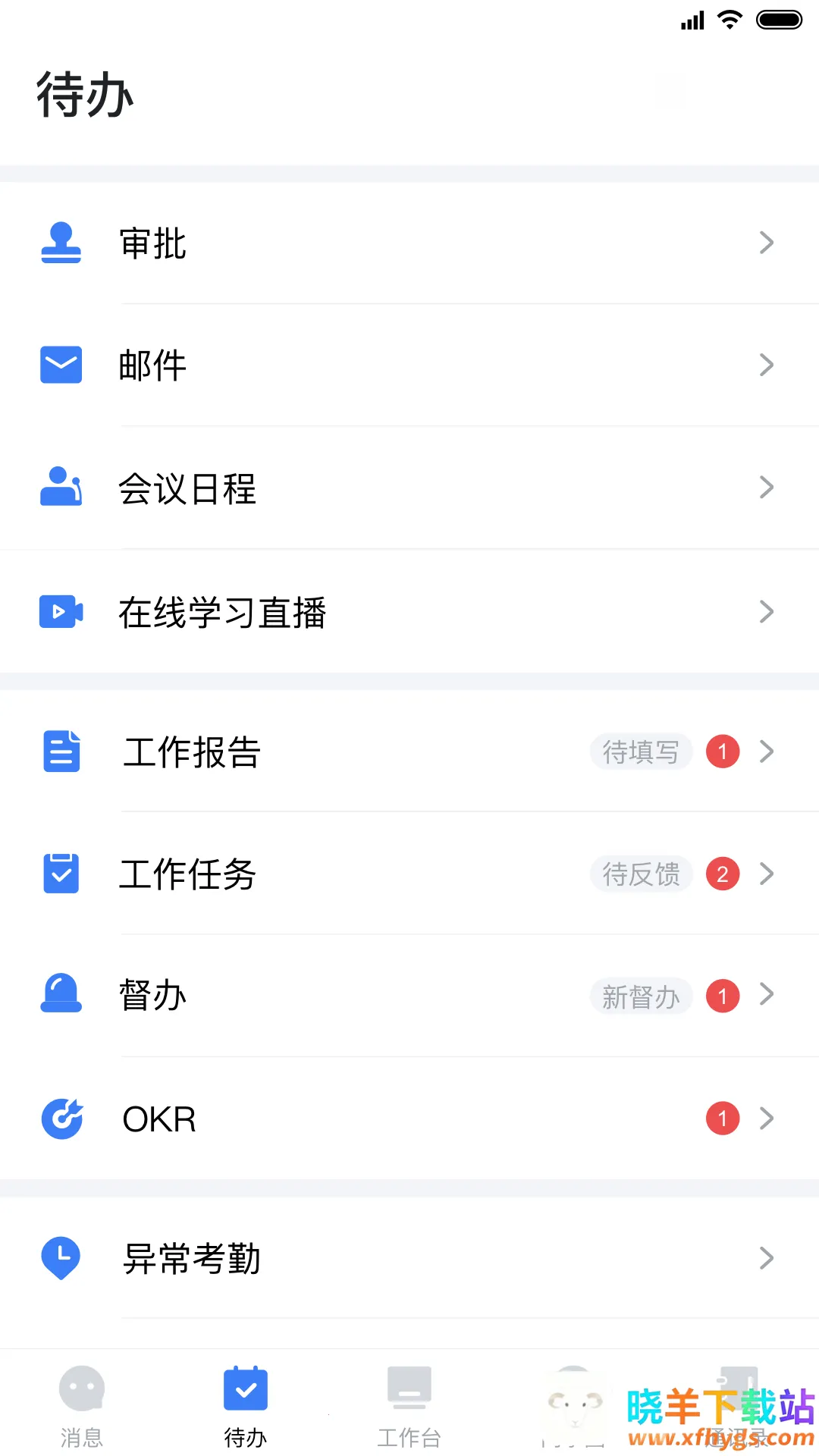The height and width of the screenshot is (1456, 819).
Task: View 会议日程 meeting schedule
Action: 409,488
